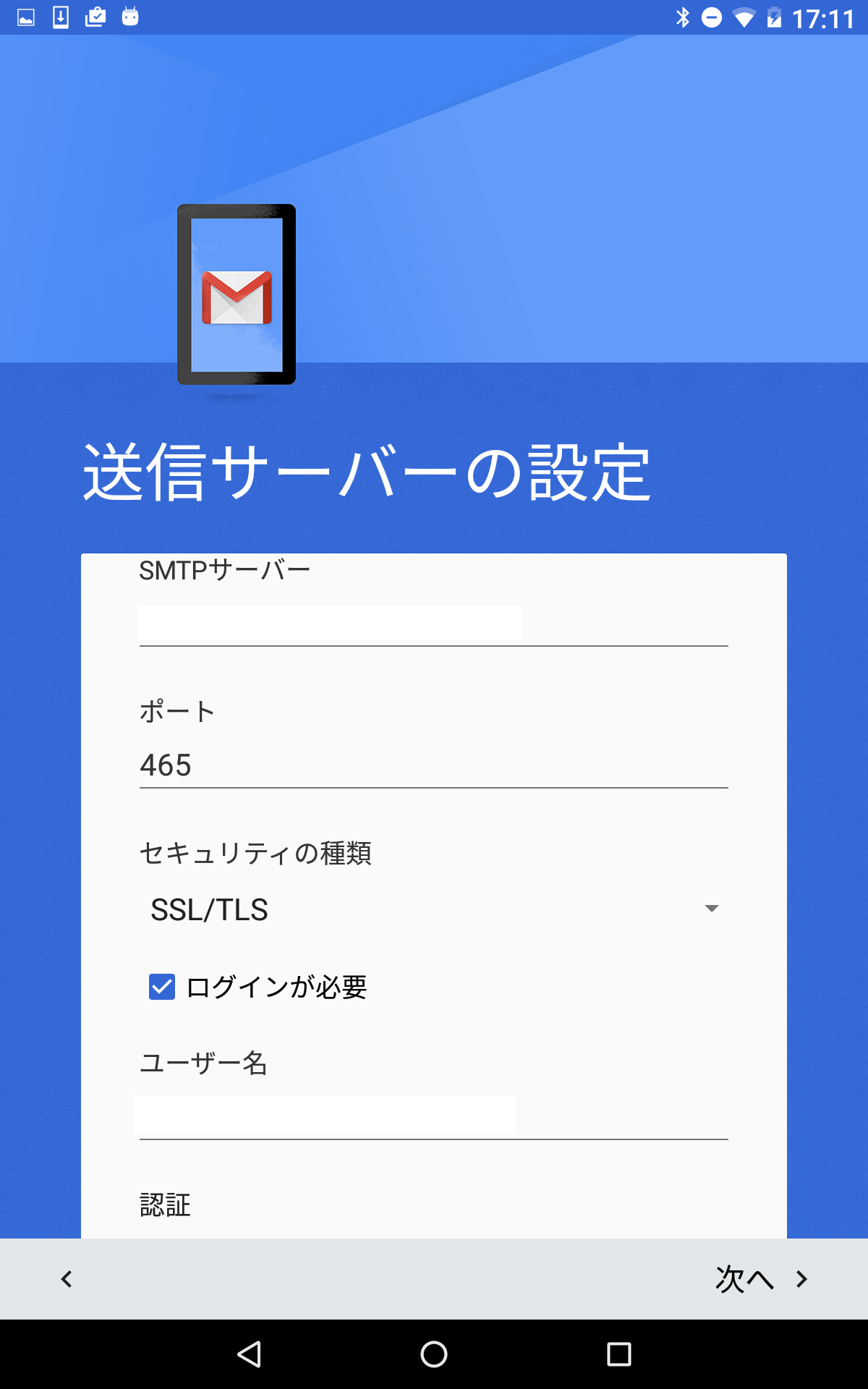Viewport: 868px width, 1389px height.
Task: Go back using the bottom-left chevron
Action: coord(67,1279)
